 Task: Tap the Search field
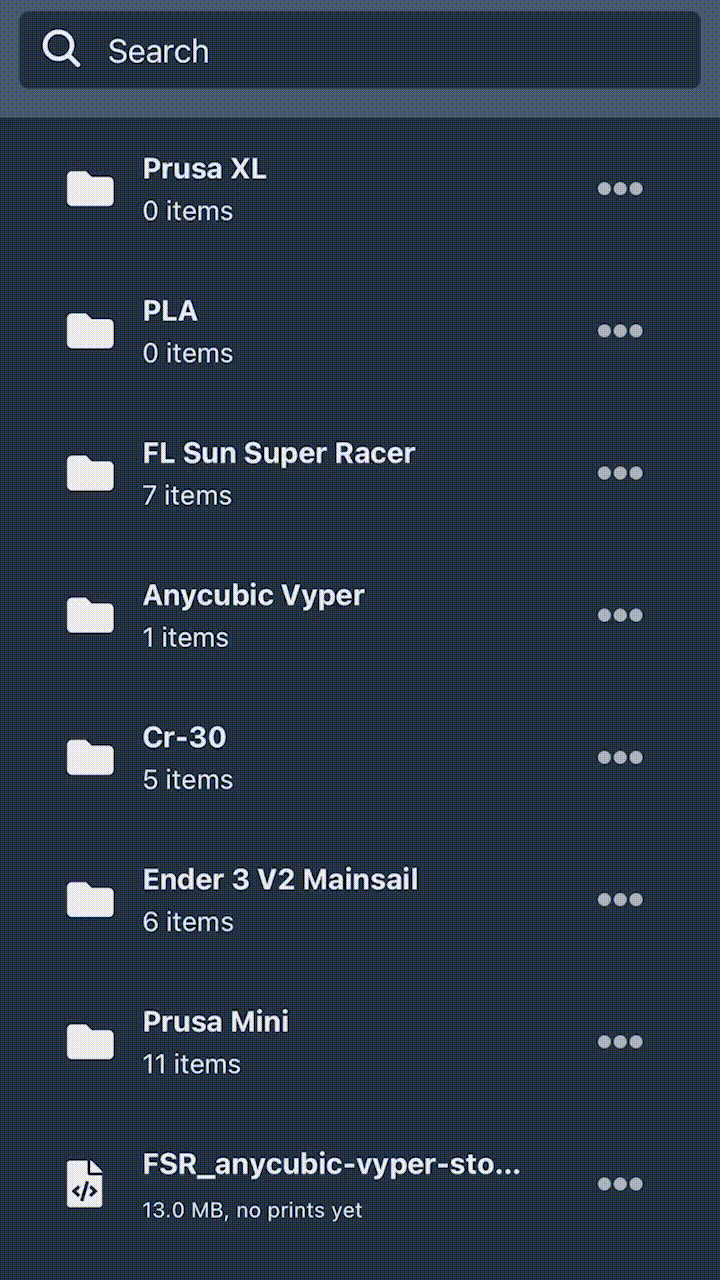pos(360,50)
